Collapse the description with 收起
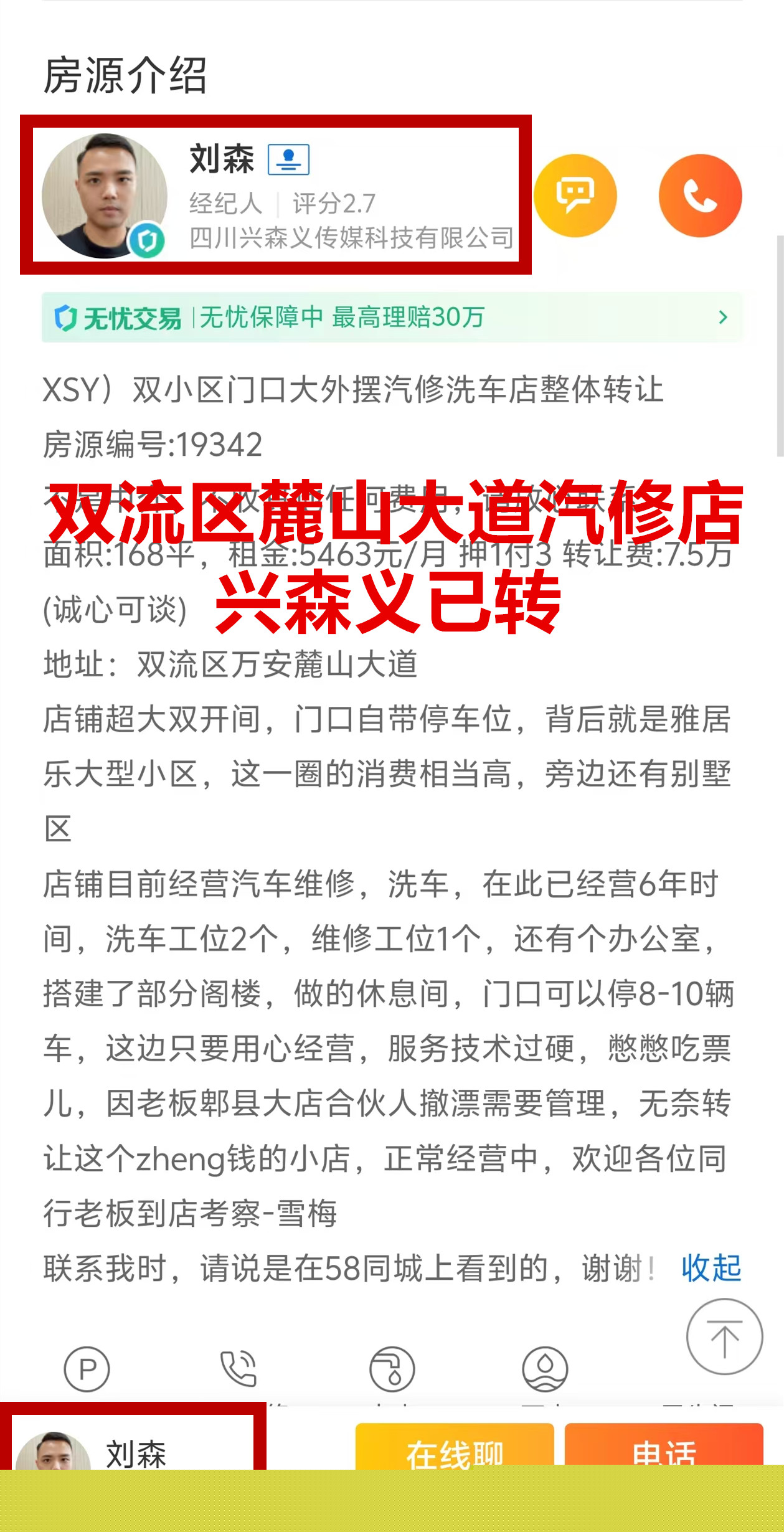Image resolution: width=784 pixels, height=1532 pixels. pyautogui.click(x=711, y=1268)
